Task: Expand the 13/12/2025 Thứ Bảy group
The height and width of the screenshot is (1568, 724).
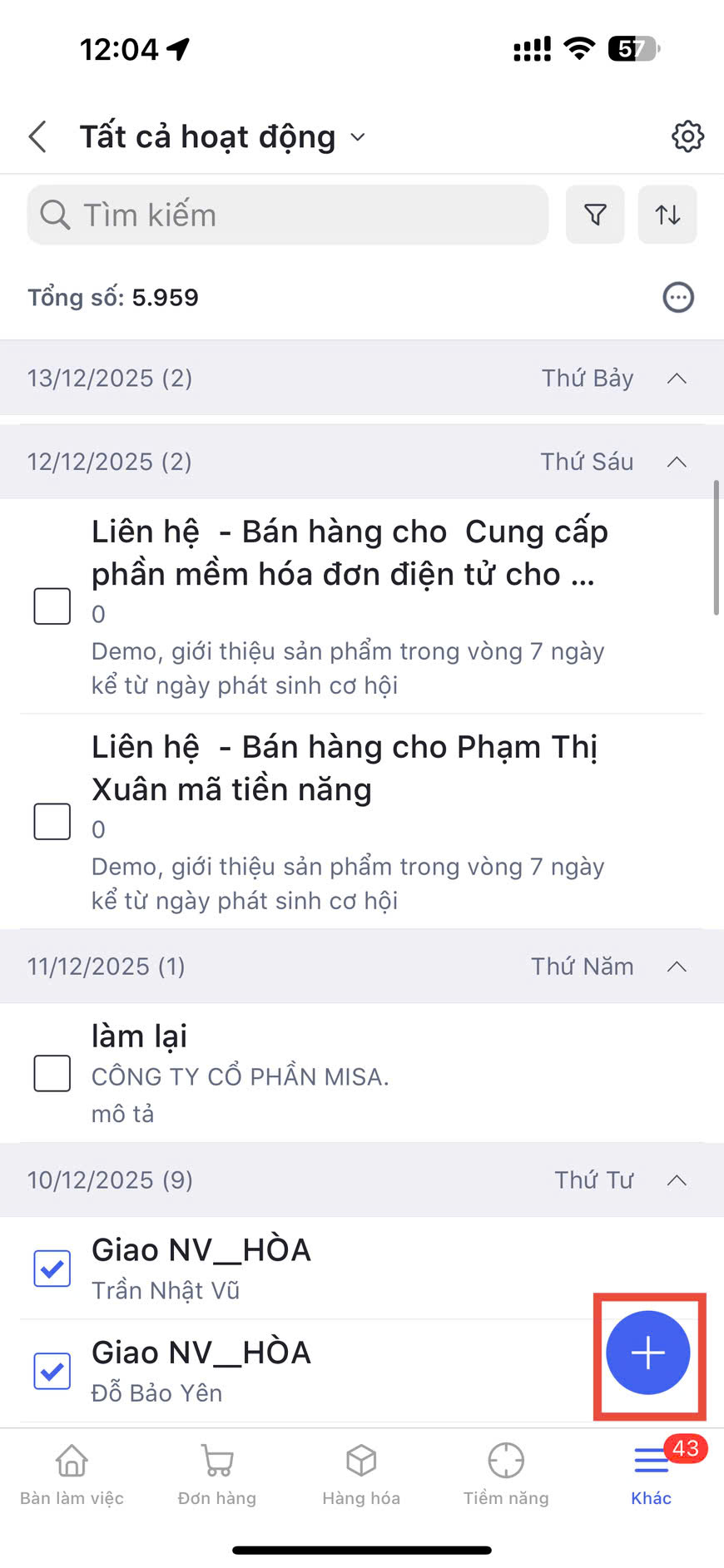Action: click(x=677, y=378)
